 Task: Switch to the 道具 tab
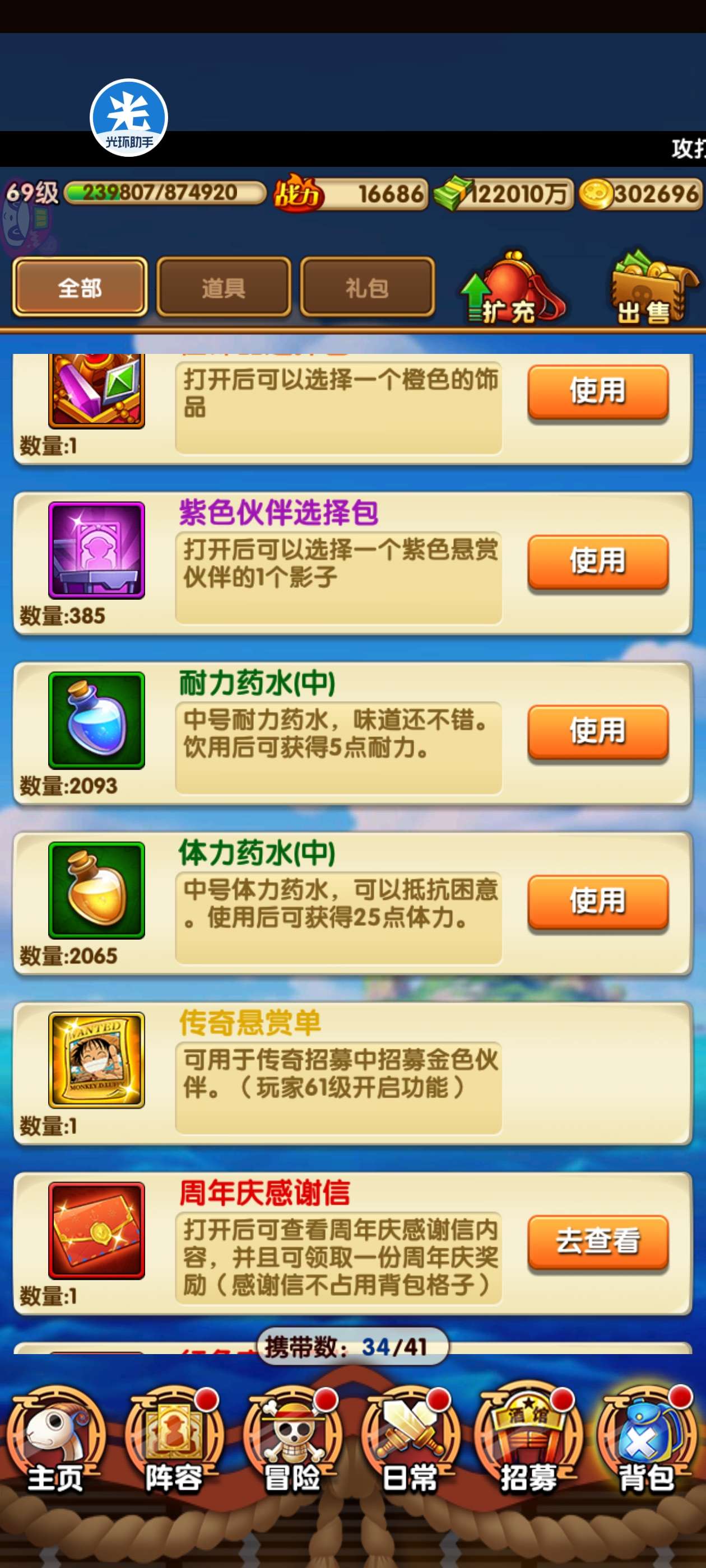pyautogui.click(x=224, y=287)
